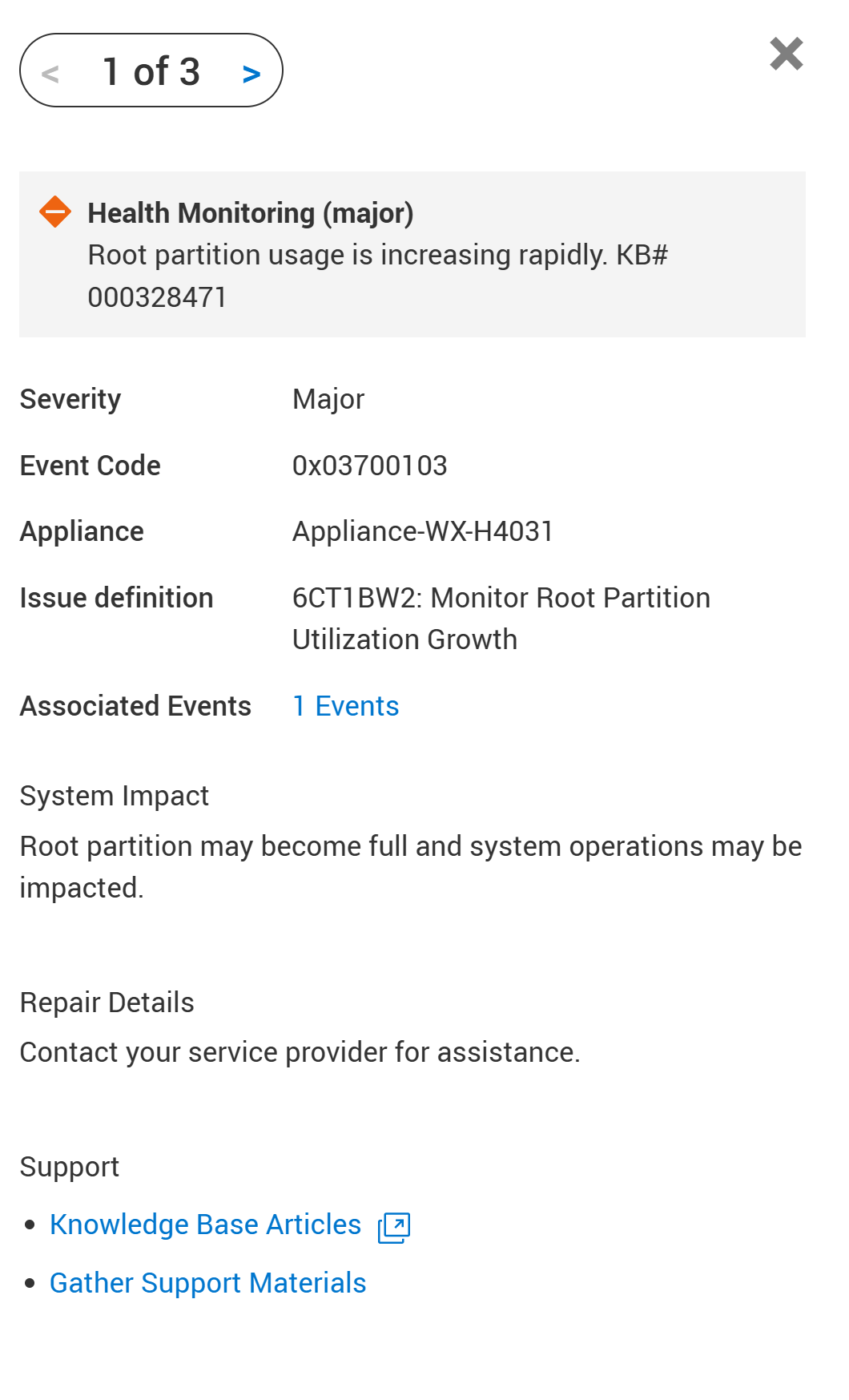Image resolution: width=849 pixels, height=1400 pixels.
Task: Open Knowledge Base Articles
Action: tap(205, 1224)
